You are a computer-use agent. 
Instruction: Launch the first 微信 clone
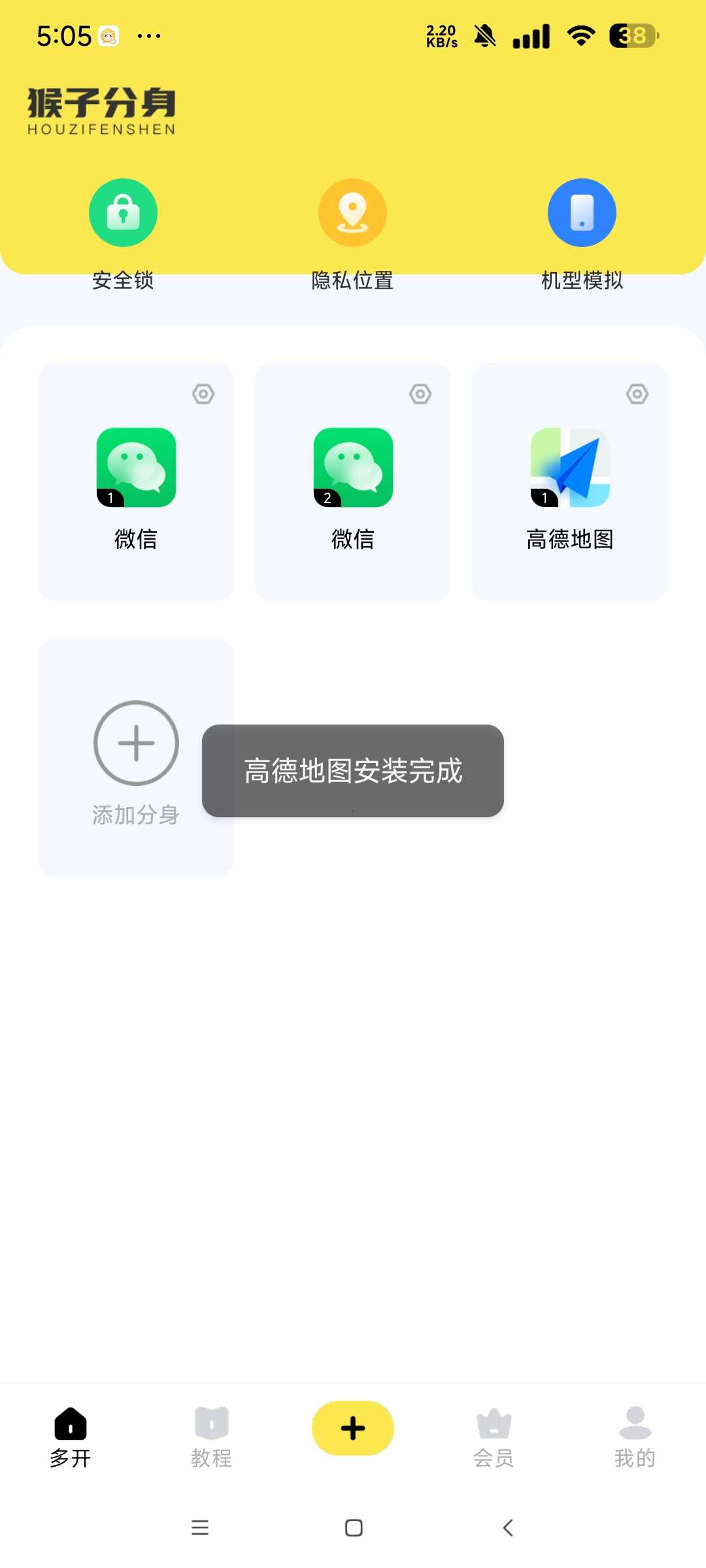click(x=135, y=467)
